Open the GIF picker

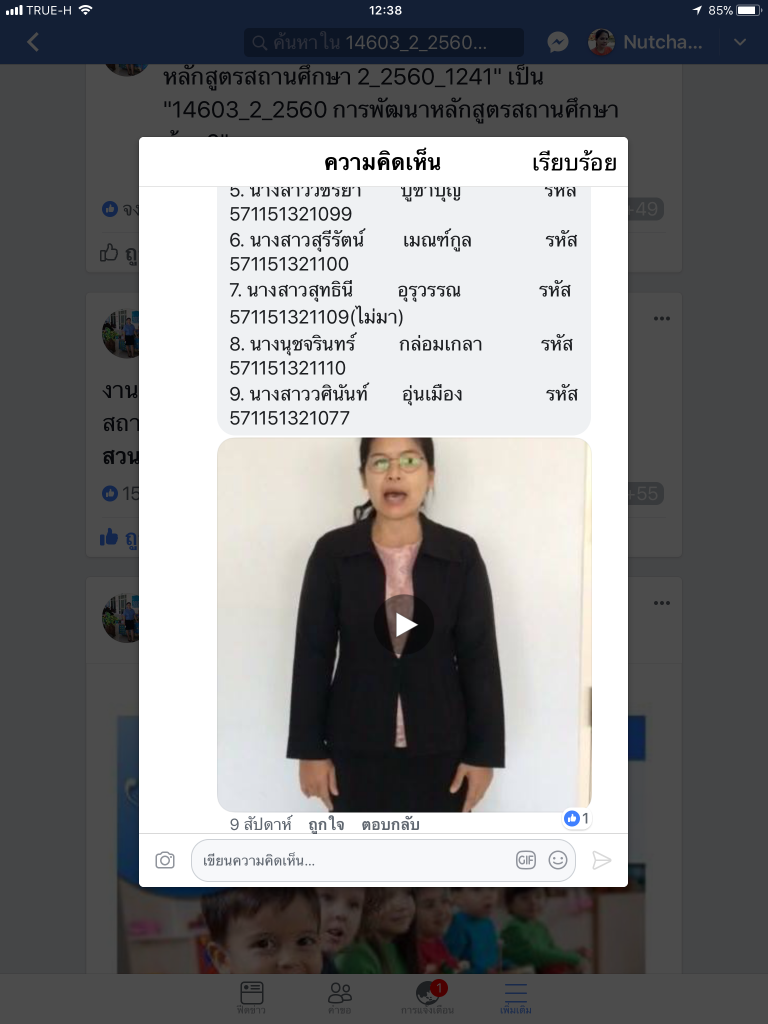[526, 860]
